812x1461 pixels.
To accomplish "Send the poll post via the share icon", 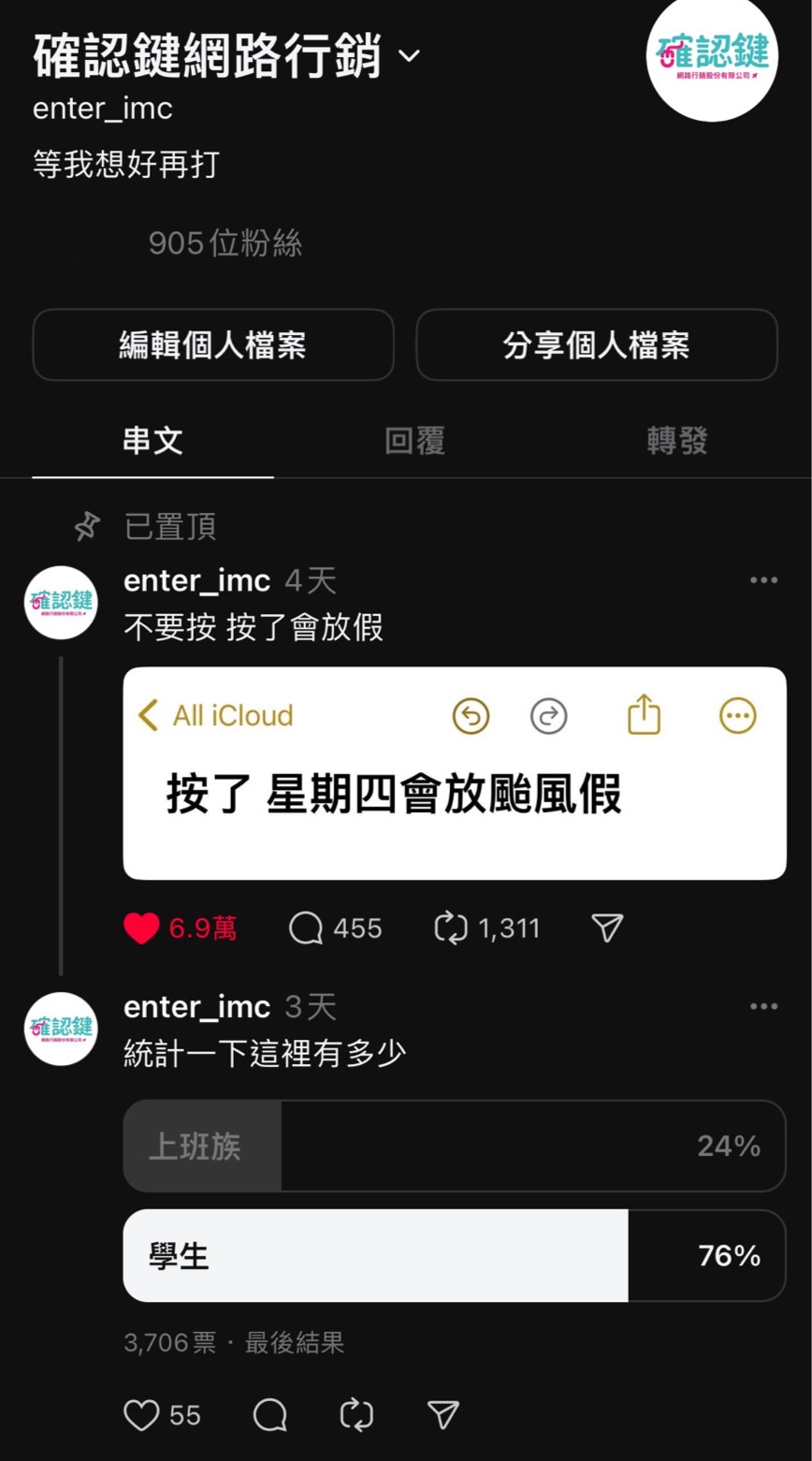I will [x=443, y=1415].
